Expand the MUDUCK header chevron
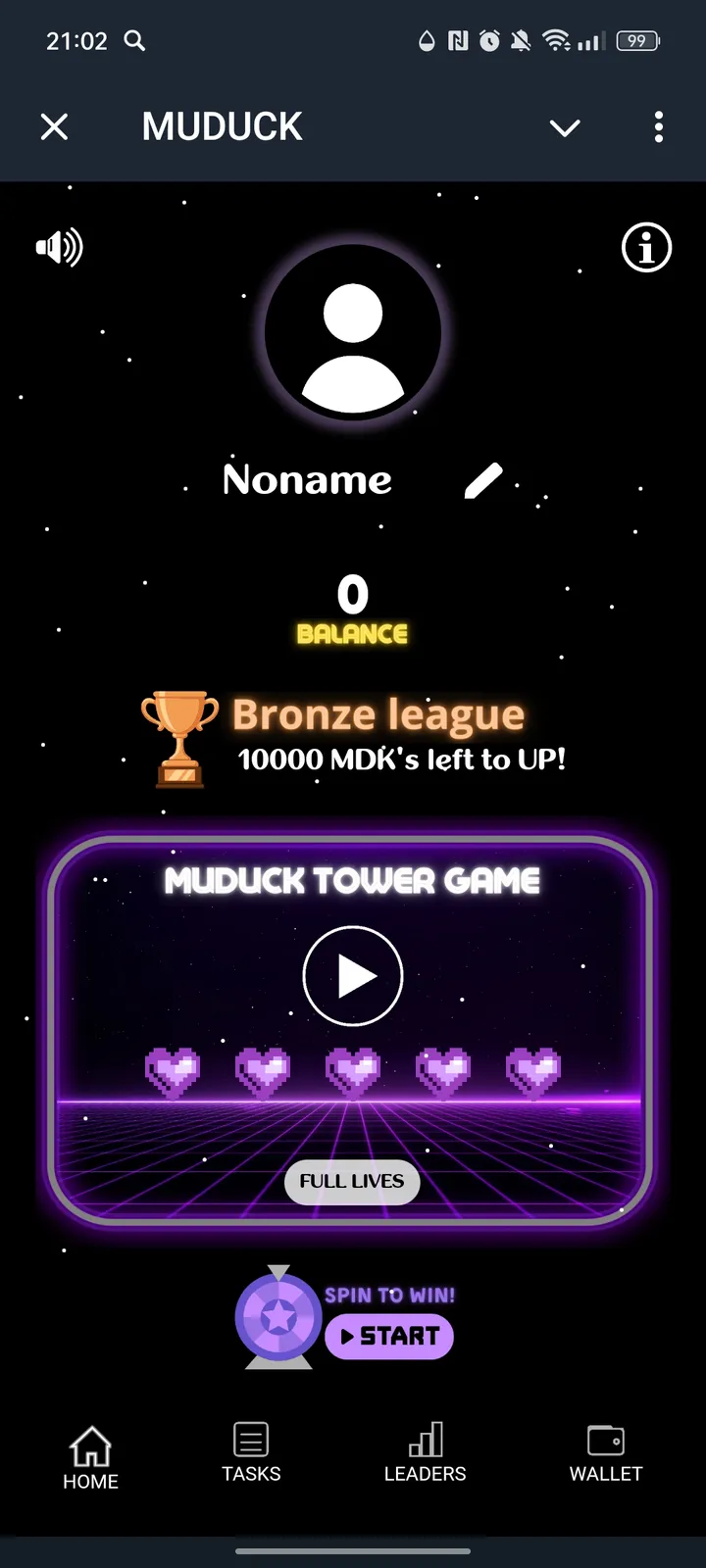The image size is (706, 1568). [565, 127]
